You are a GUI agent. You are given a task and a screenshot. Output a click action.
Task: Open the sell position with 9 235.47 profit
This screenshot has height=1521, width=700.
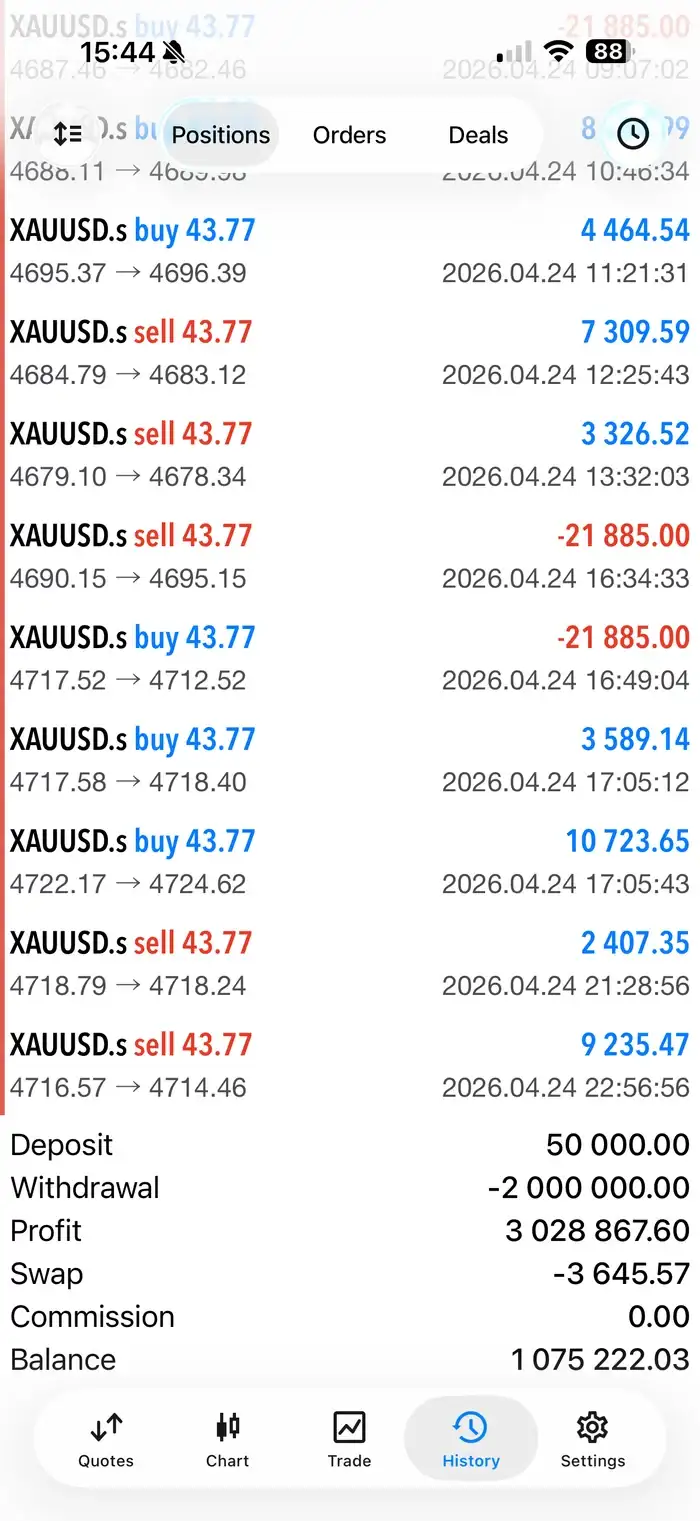point(350,1067)
